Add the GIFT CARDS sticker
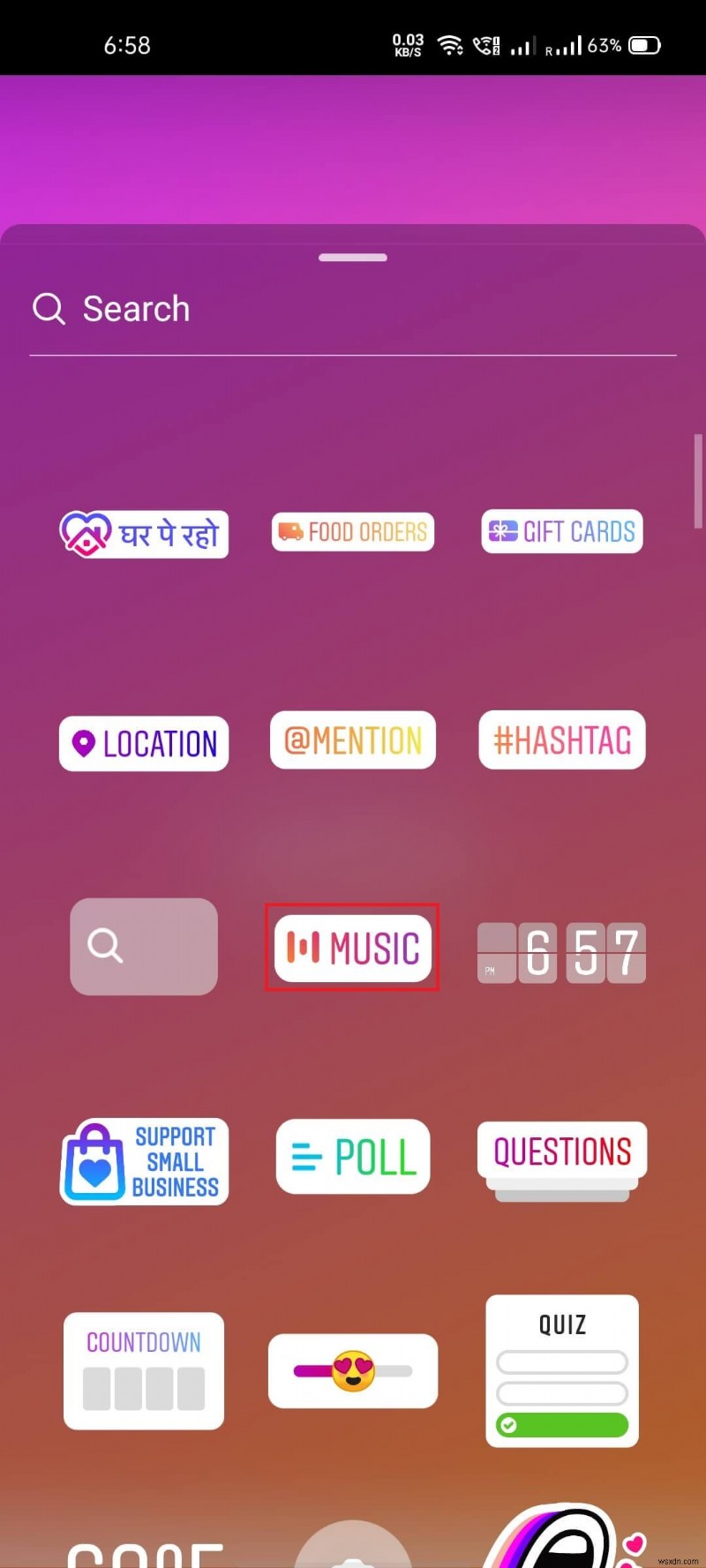 point(561,531)
